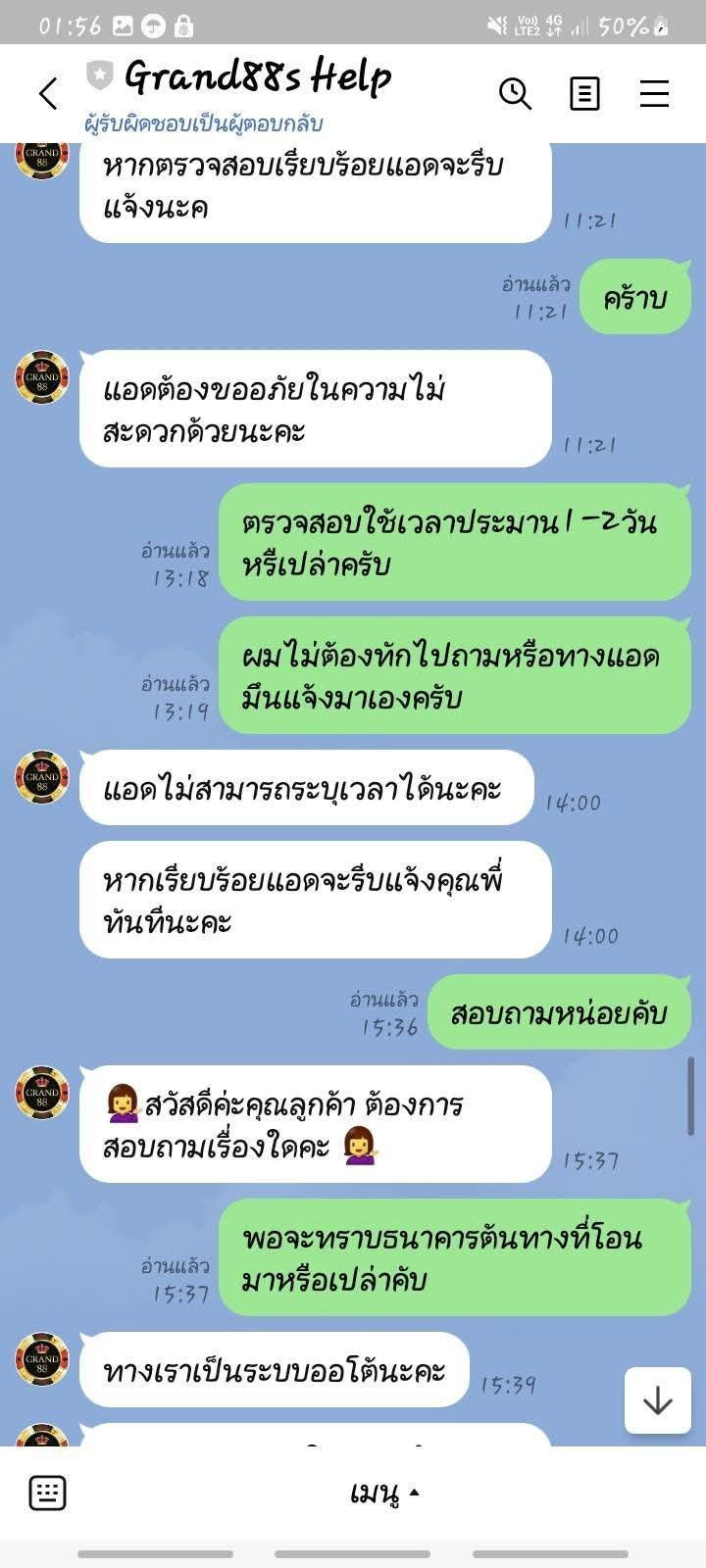Image resolution: width=706 pixels, height=1568 pixels.
Task: Jump to the latest message
Action: (657, 1400)
